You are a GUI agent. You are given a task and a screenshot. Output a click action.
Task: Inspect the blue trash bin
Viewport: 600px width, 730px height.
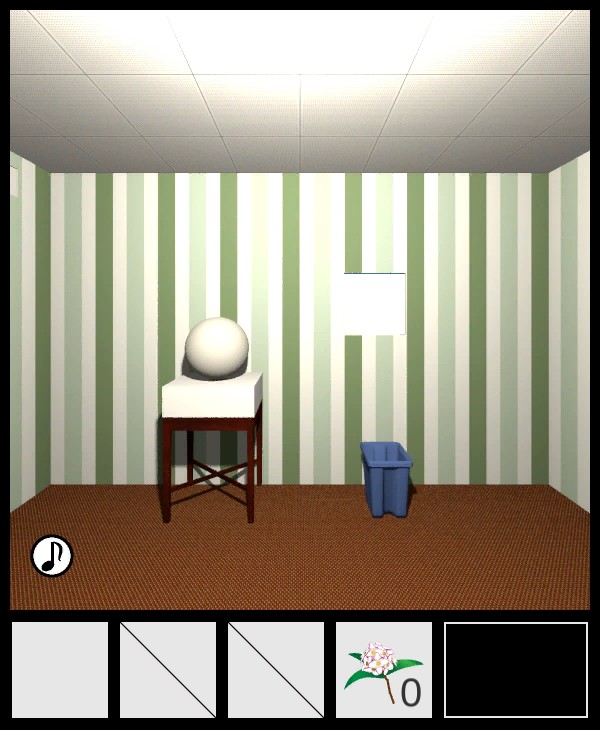coord(386,480)
